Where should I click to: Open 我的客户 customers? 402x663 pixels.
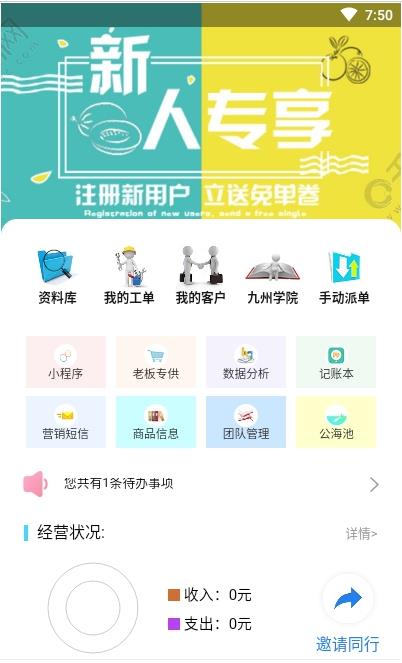200,277
